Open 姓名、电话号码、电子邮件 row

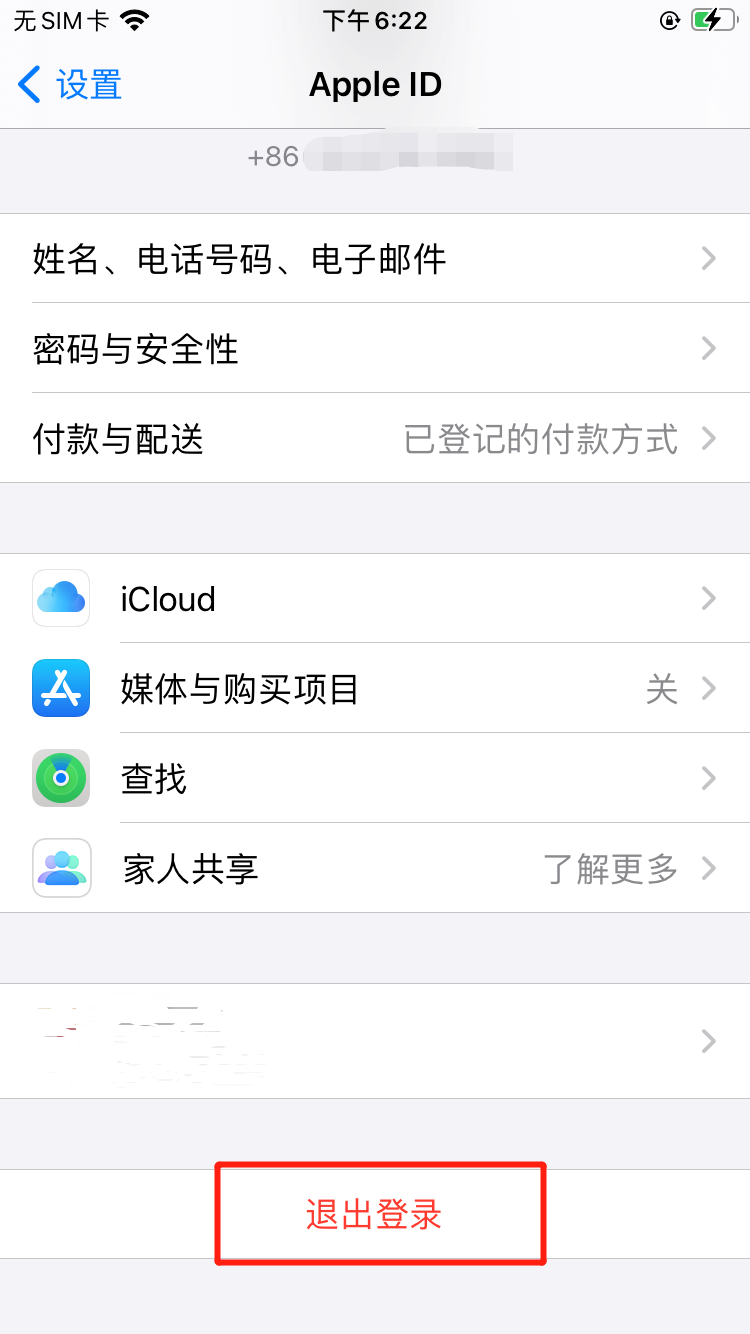(375, 259)
